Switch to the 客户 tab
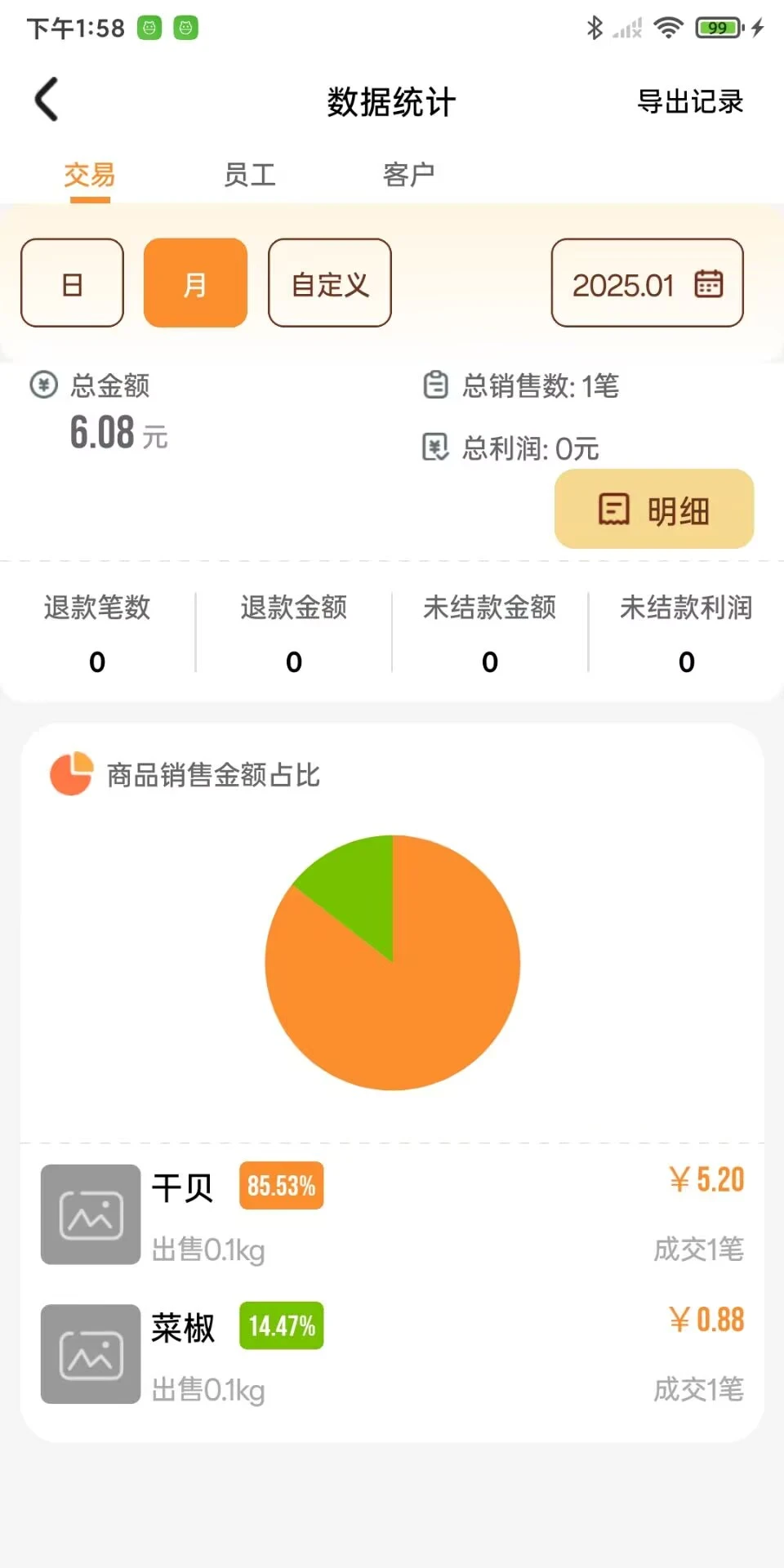 [x=408, y=174]
